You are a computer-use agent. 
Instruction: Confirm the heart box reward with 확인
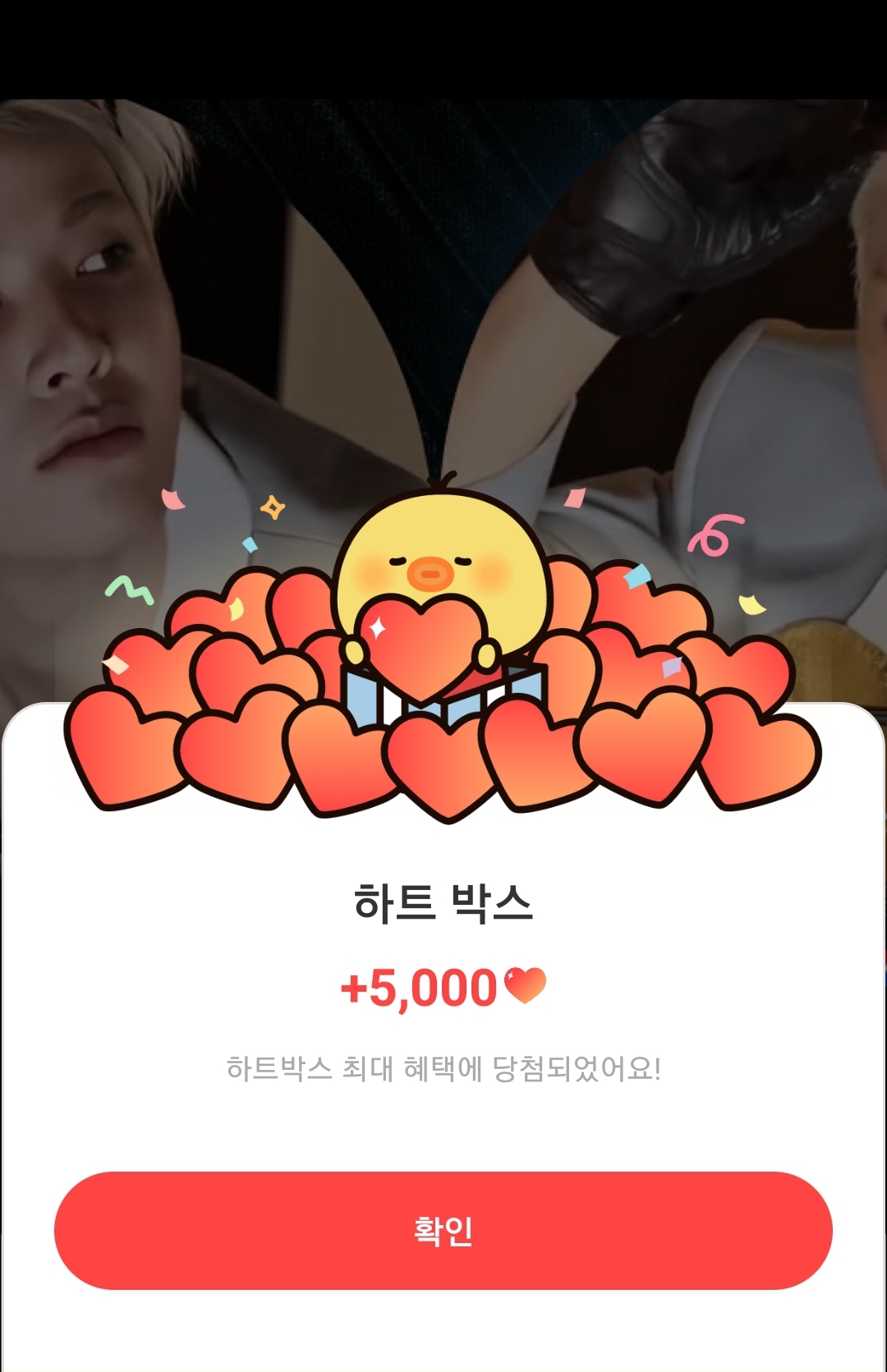pyautogui.click(x=443, y=1230)
